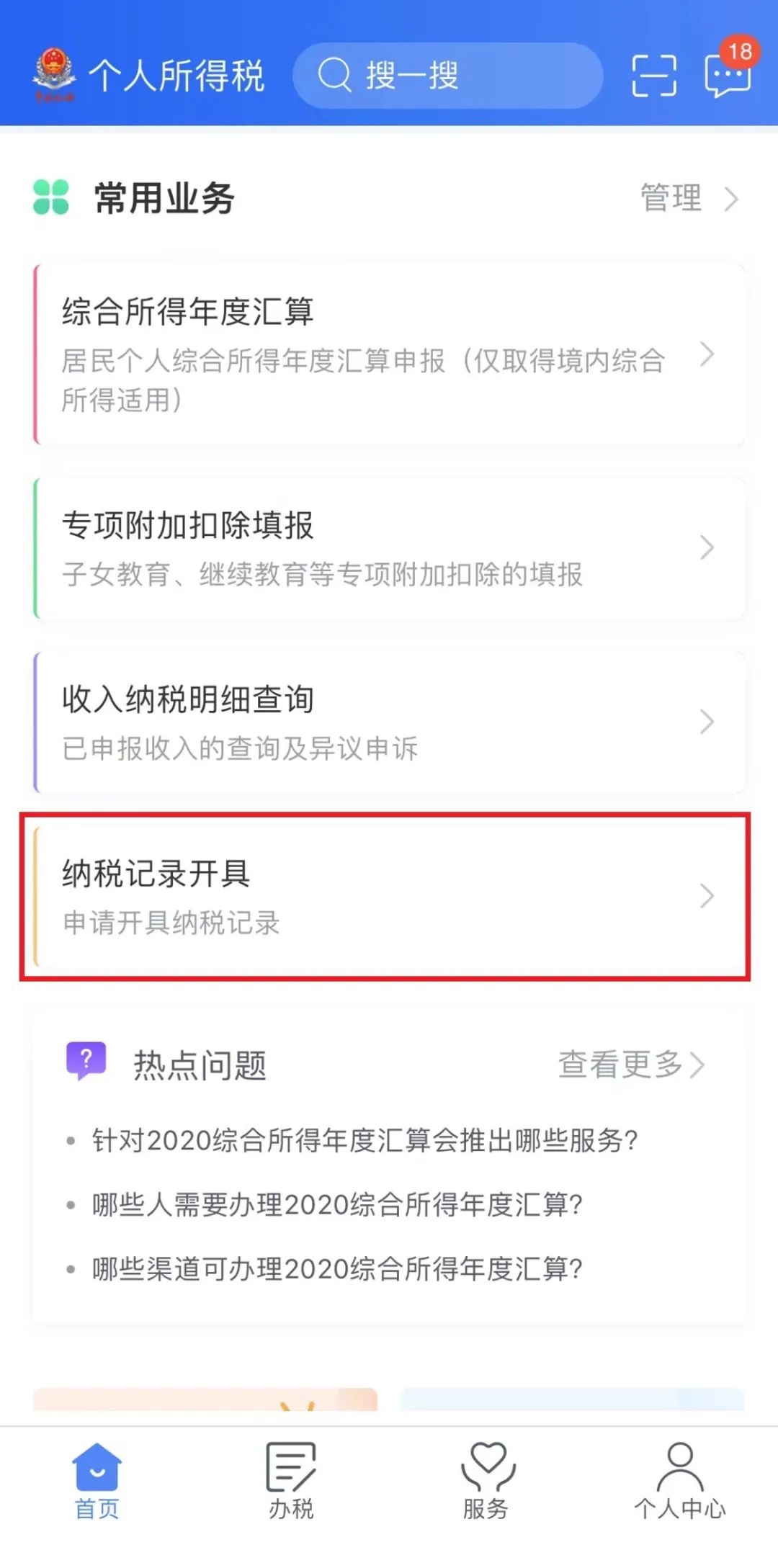Open 收入纳税明细查询
778x1568 pixels.
[x=389, y=722]
